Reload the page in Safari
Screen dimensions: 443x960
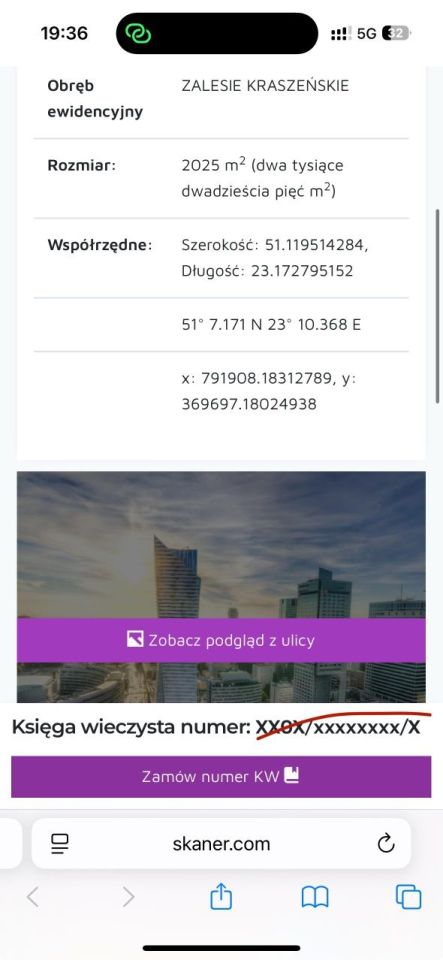(386, 844)
